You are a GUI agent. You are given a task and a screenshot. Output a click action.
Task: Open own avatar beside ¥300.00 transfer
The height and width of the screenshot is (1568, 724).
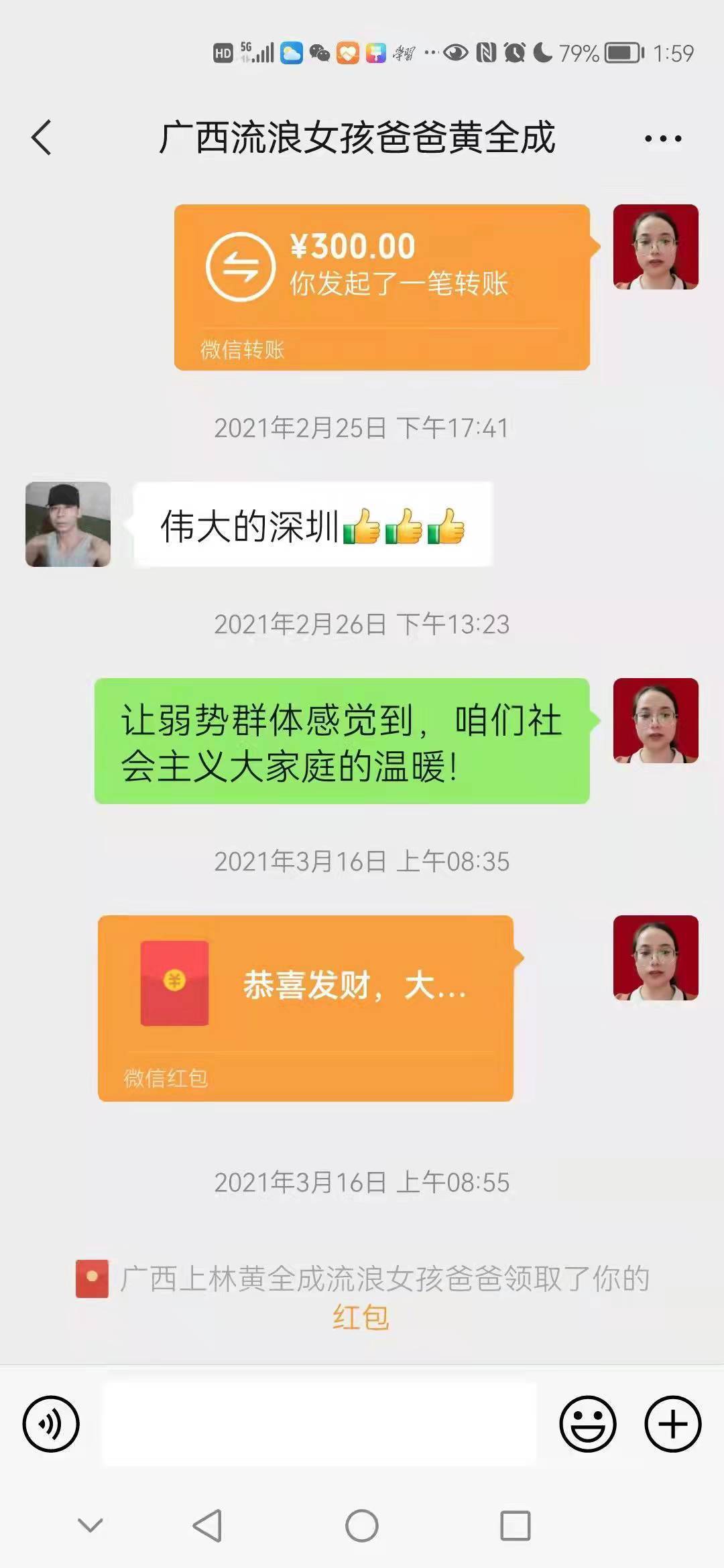(x=656, y=247)
